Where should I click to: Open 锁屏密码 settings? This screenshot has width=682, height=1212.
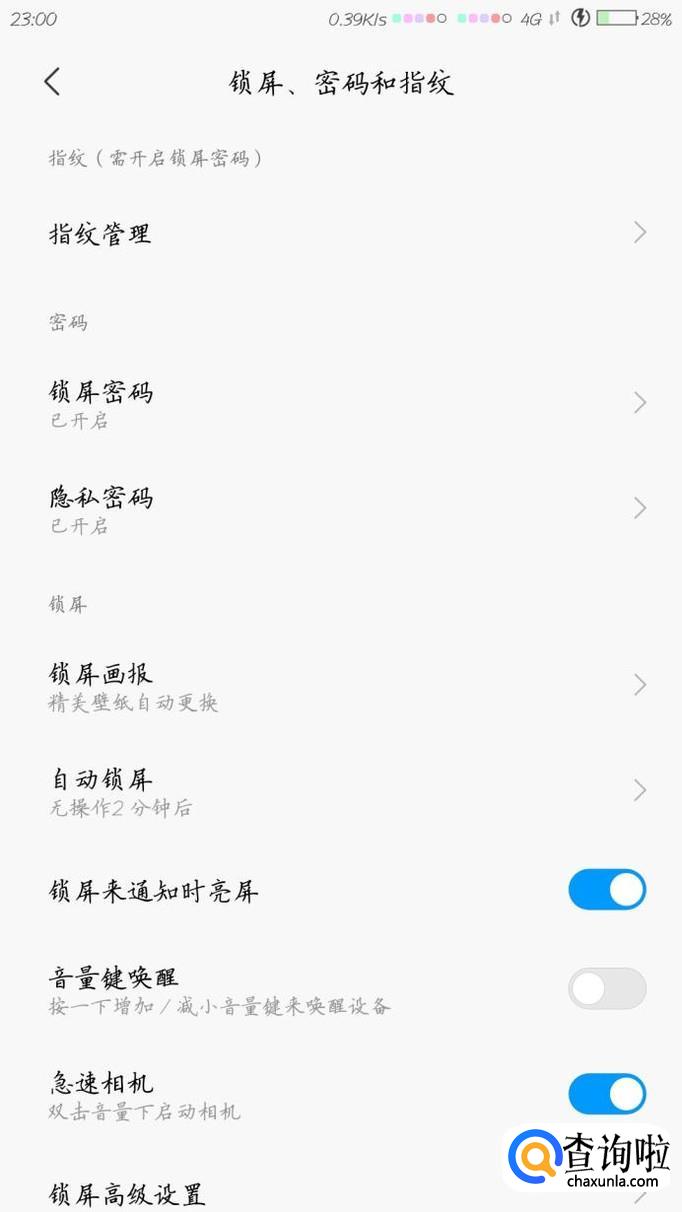pyautogui.click(x=341, y=403)
